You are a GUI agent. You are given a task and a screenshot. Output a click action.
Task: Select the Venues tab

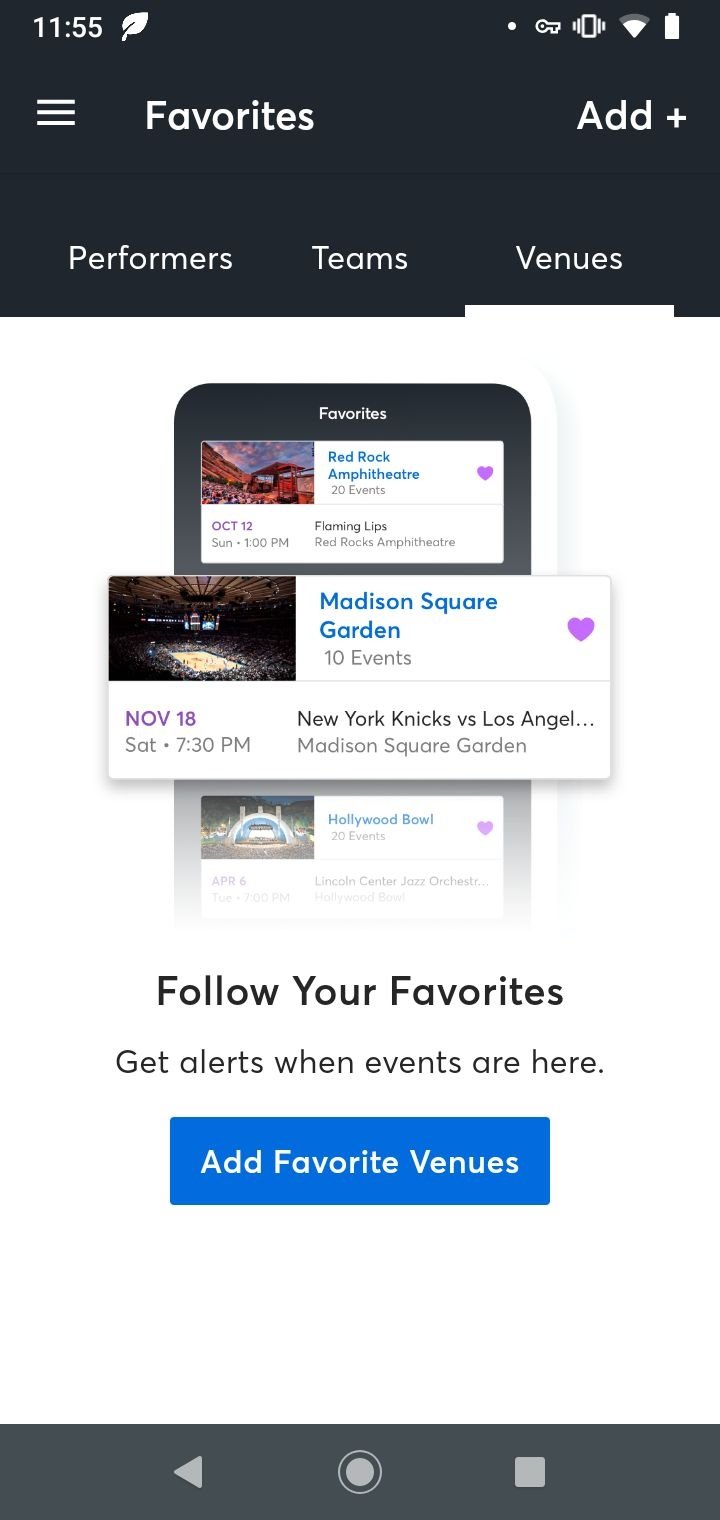click(569, 258)
